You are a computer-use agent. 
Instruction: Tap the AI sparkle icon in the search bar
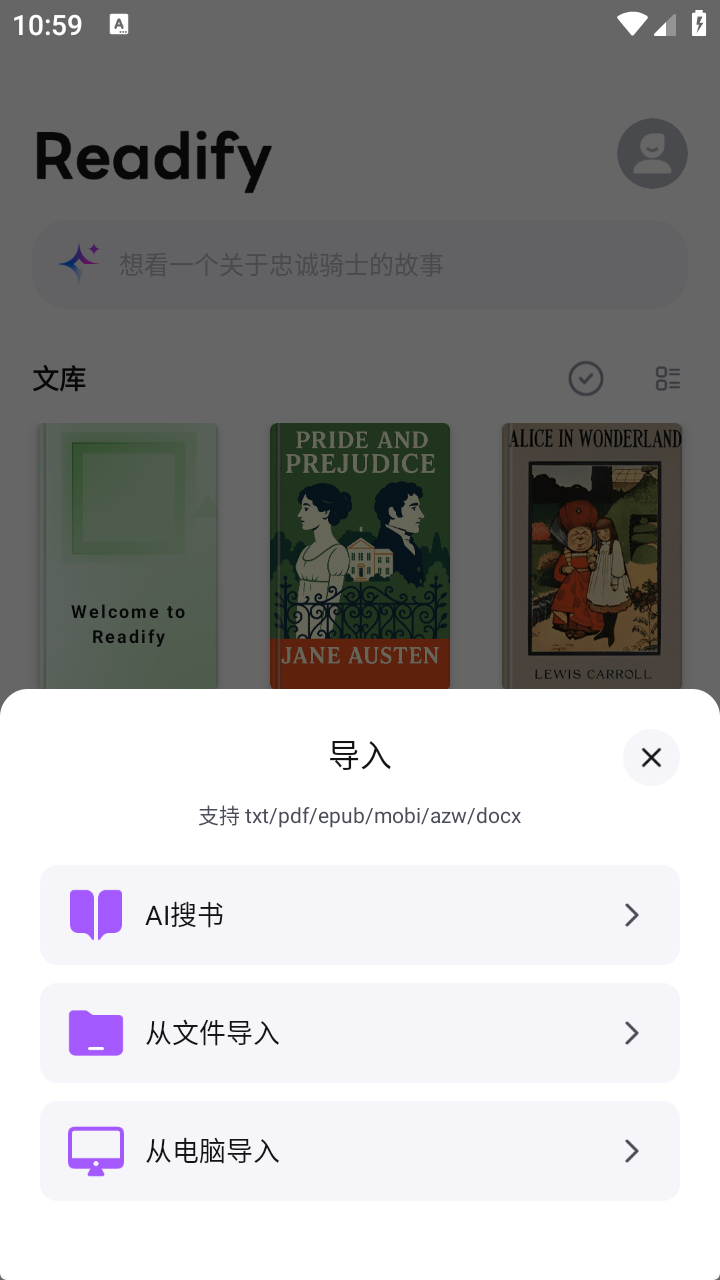click(80, 263)
